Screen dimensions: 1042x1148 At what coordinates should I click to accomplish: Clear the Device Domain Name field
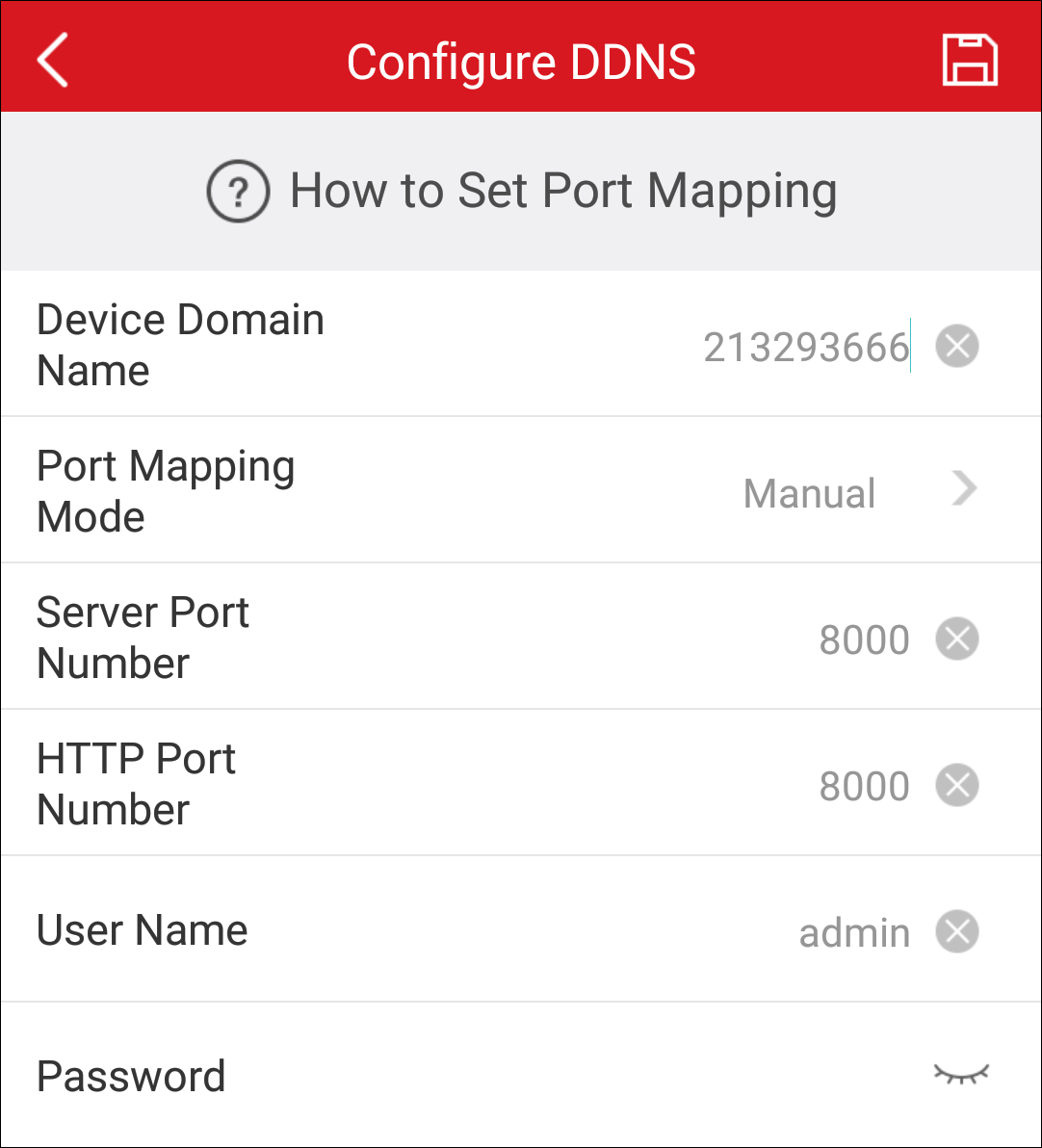(x=957, y=347)
